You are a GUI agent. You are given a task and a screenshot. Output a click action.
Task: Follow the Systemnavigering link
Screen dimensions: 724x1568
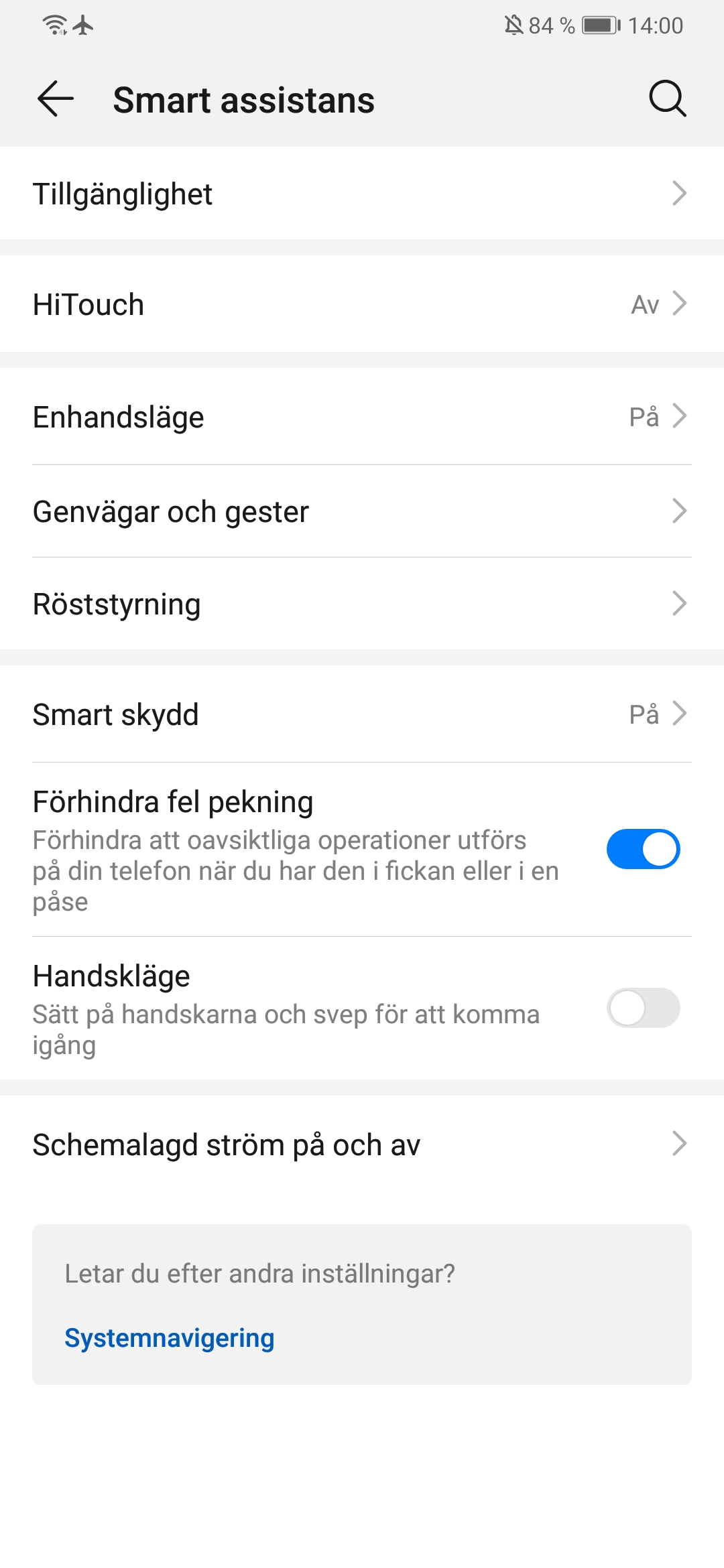click(x=170, y=1338)
